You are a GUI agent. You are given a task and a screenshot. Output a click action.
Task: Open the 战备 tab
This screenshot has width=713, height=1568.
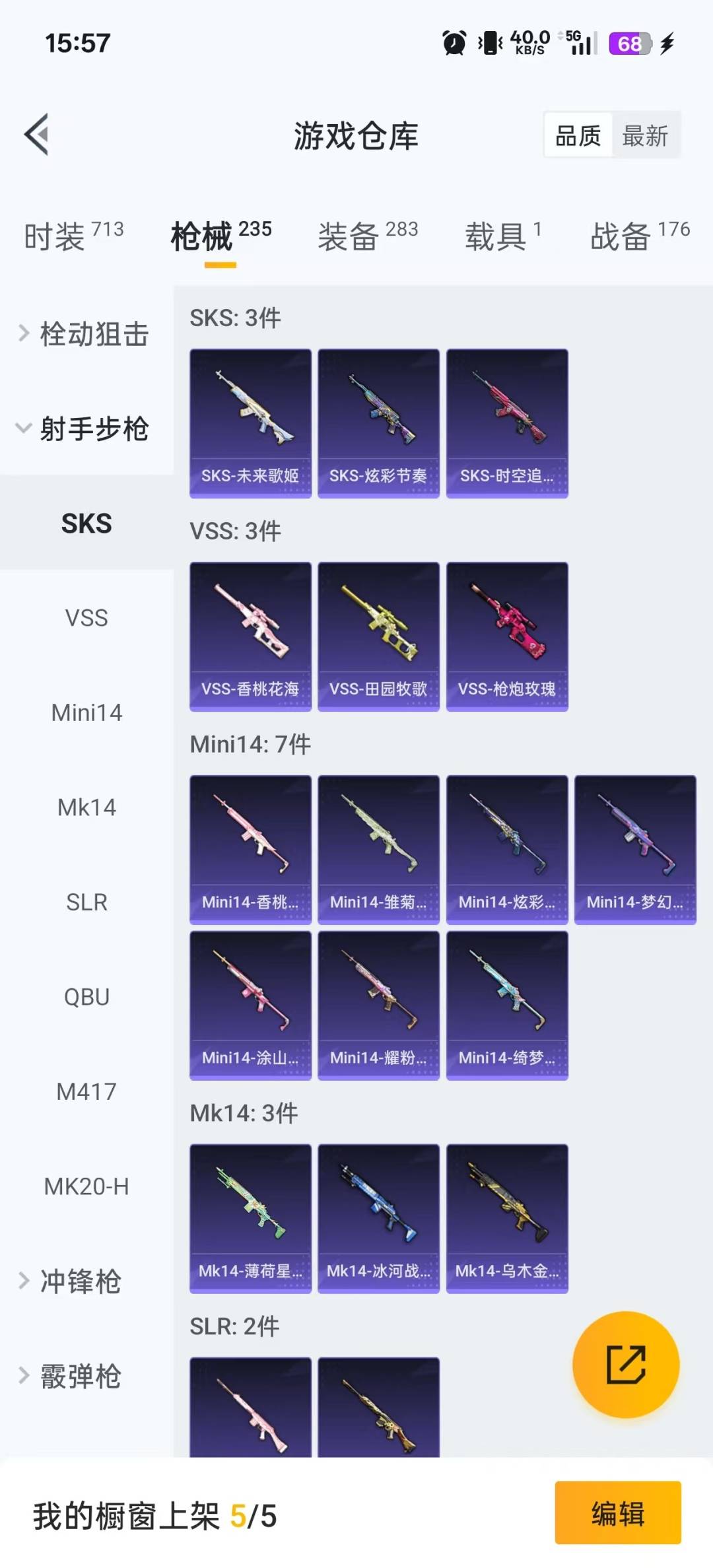(x=640, y=236)
